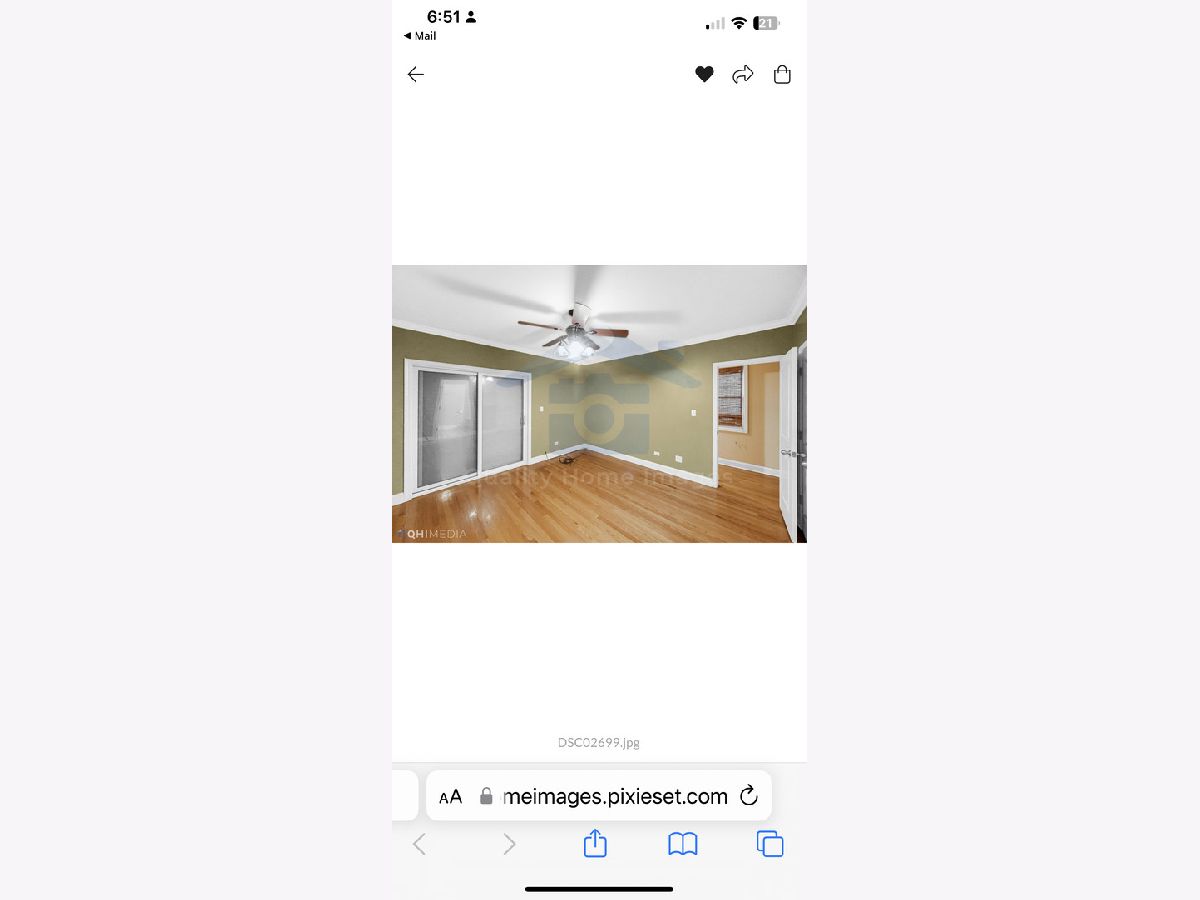Open the room photo DSC02699.jpg
Image resolution: width=1200 pixels, height=900 pixels.
pyautogui.click(x=599, y=403)
